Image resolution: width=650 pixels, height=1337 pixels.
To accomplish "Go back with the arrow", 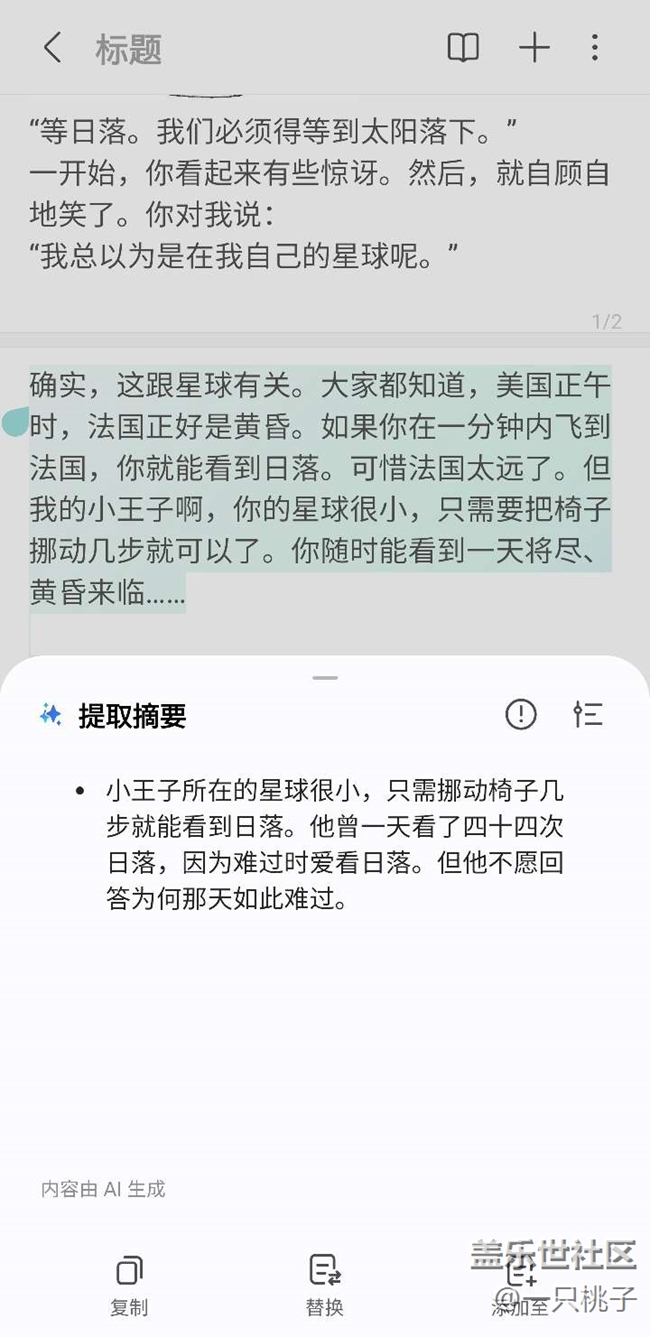I will [53, 47].
